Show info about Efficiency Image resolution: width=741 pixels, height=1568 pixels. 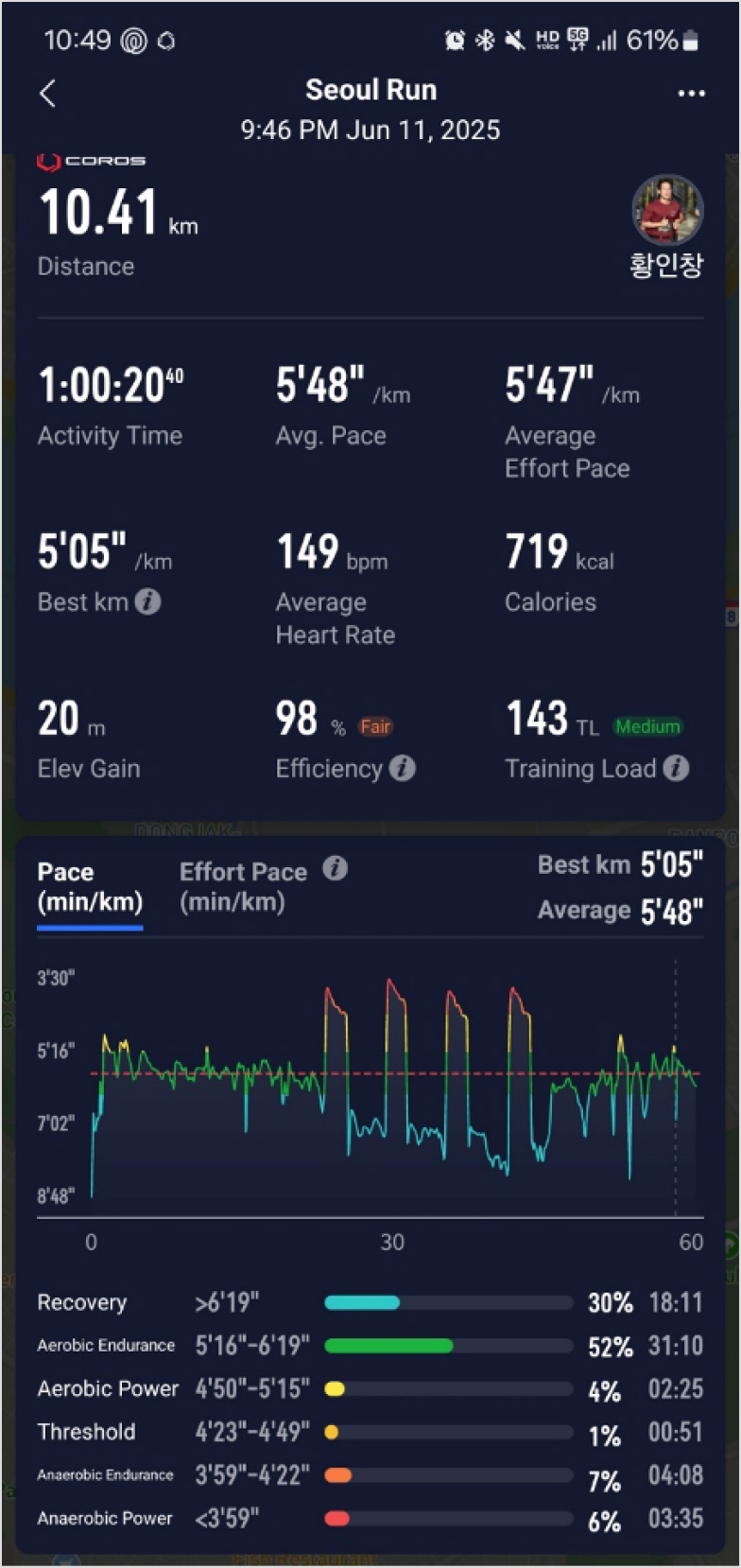pyautogui.click(x=403, y=768)
